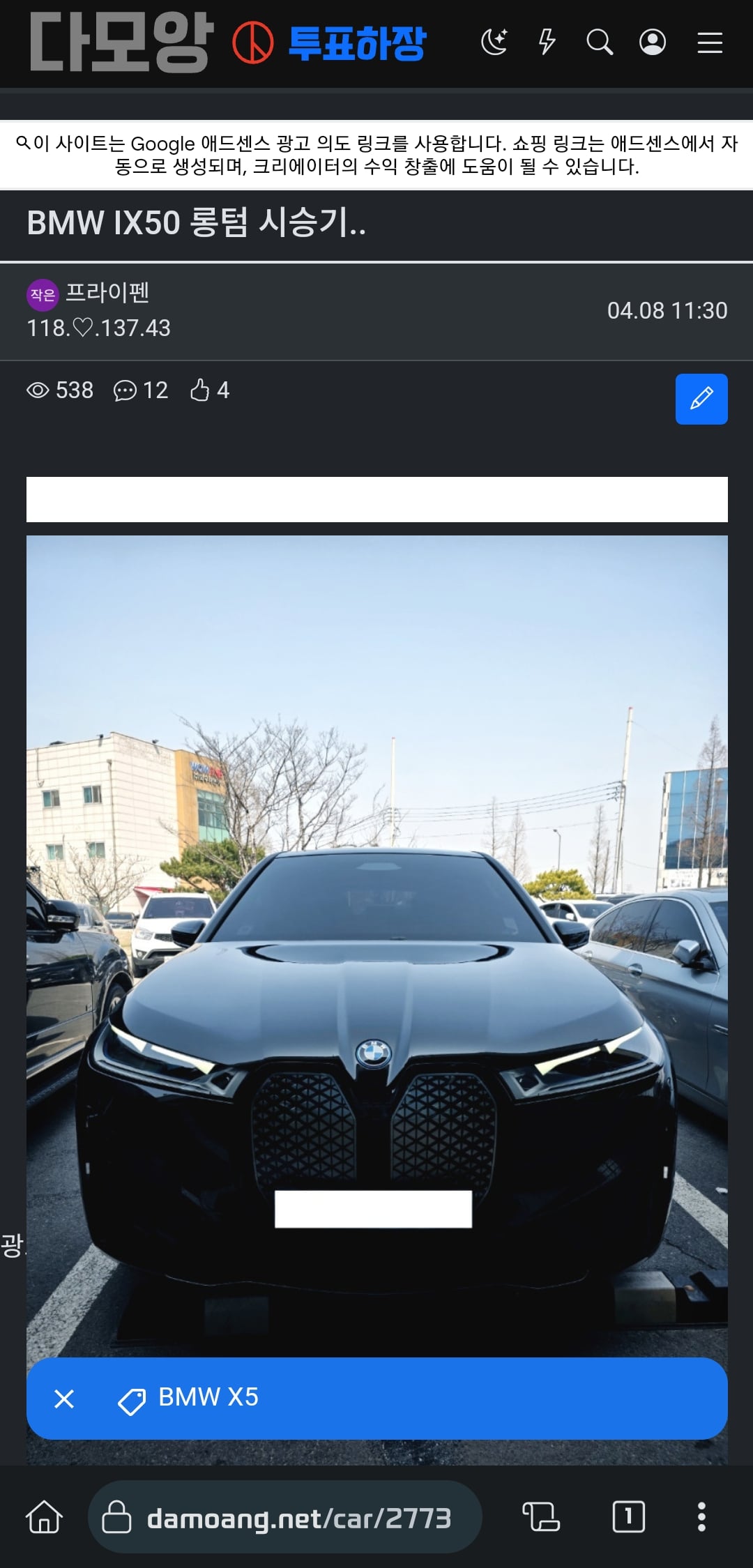Go to the 다모앙 home logo
The height and width of the screenshot is (1568, 753).
pyautogui.click(x=120, y=43)
